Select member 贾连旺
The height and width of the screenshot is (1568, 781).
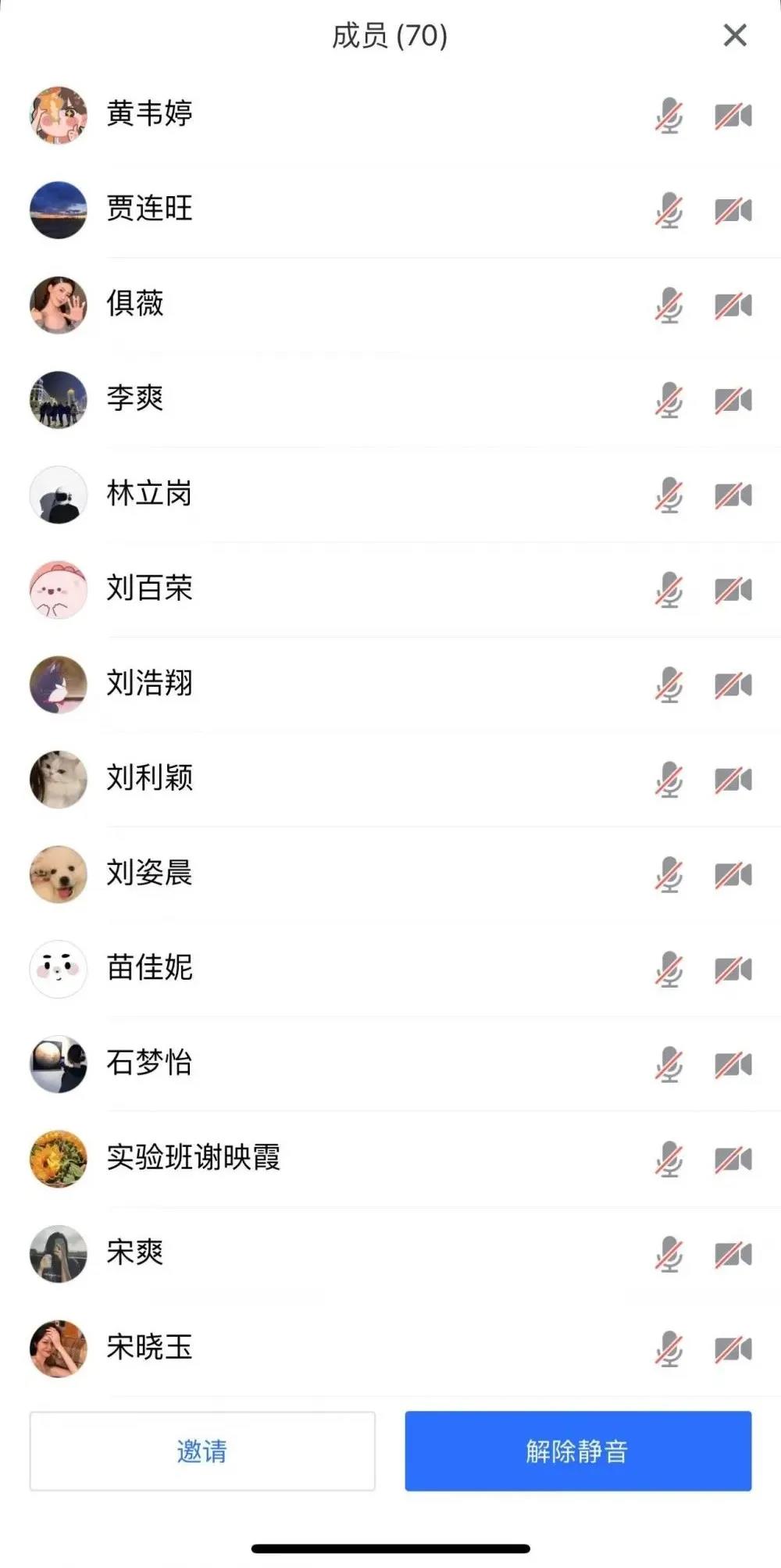click(x=150, y=209)
